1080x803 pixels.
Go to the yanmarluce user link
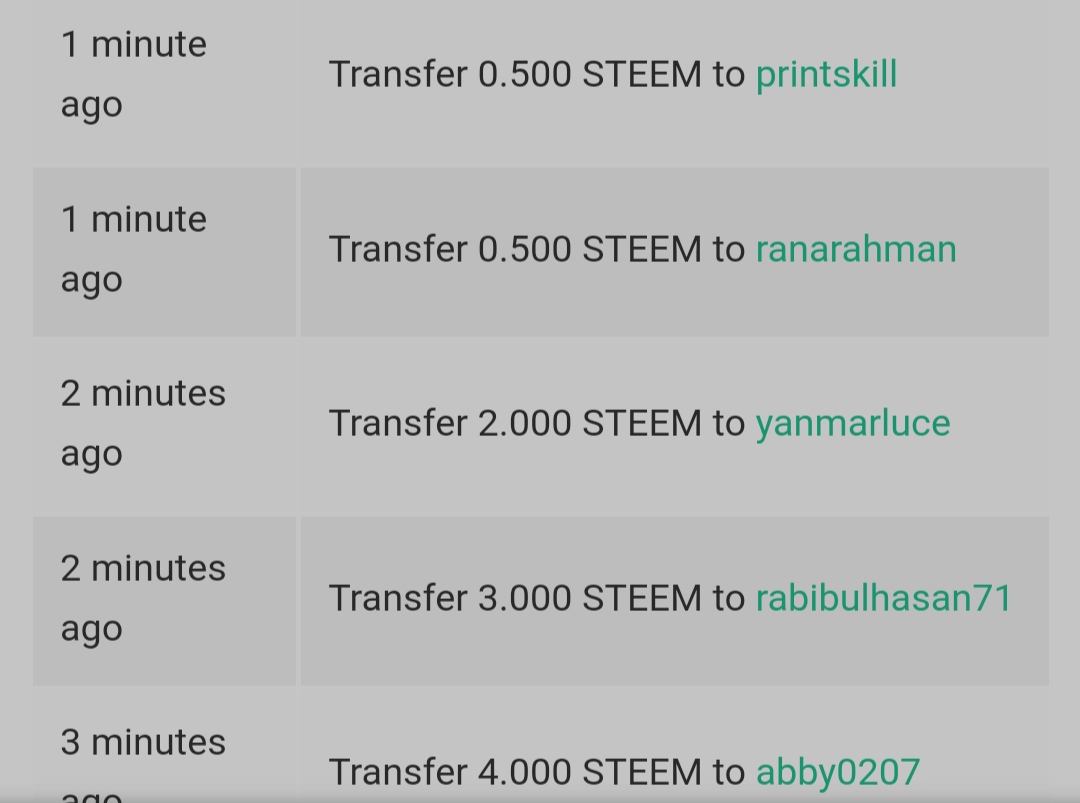pos(852,423)
